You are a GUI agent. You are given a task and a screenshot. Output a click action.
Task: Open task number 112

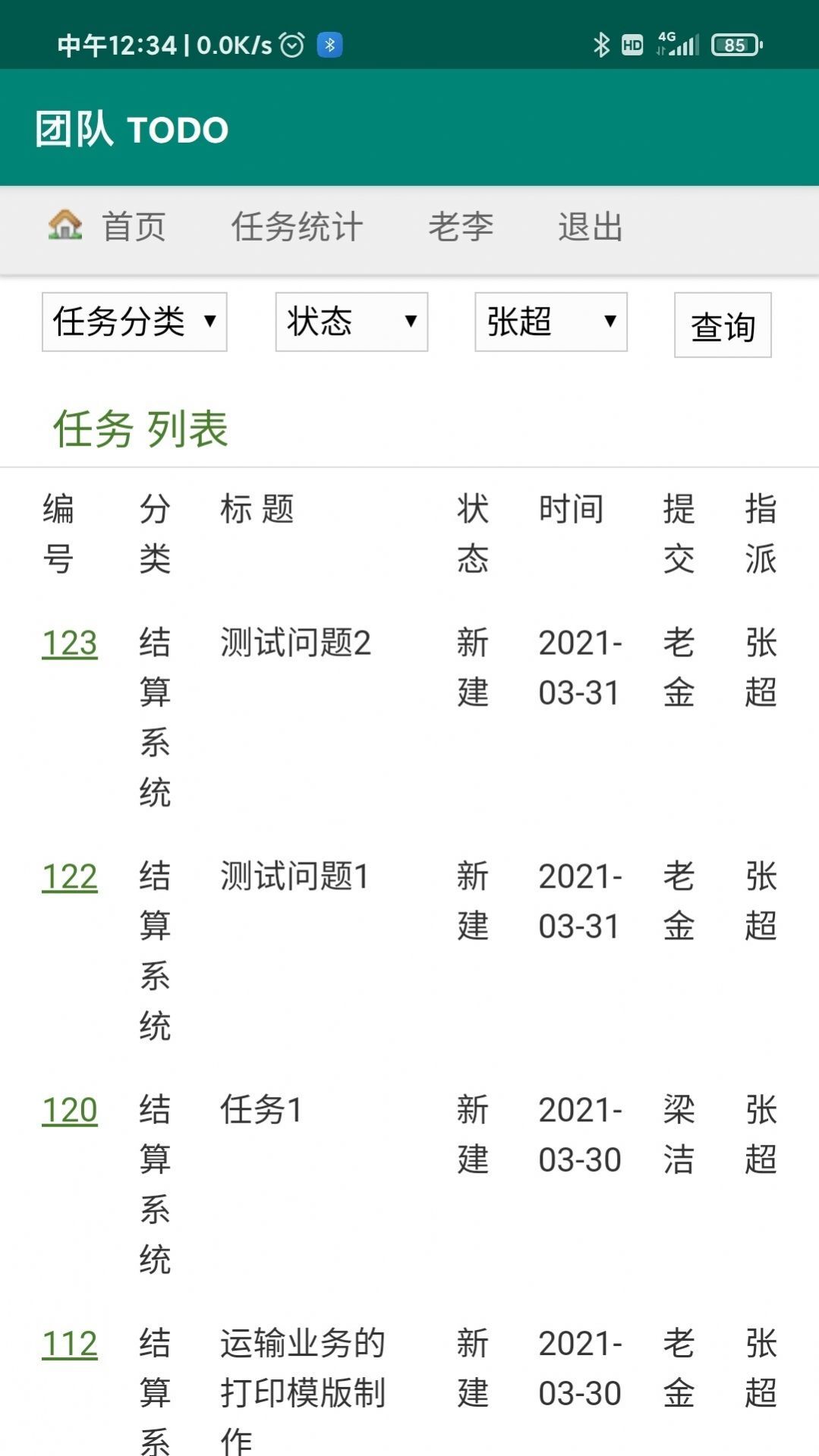click(70, 1344)
